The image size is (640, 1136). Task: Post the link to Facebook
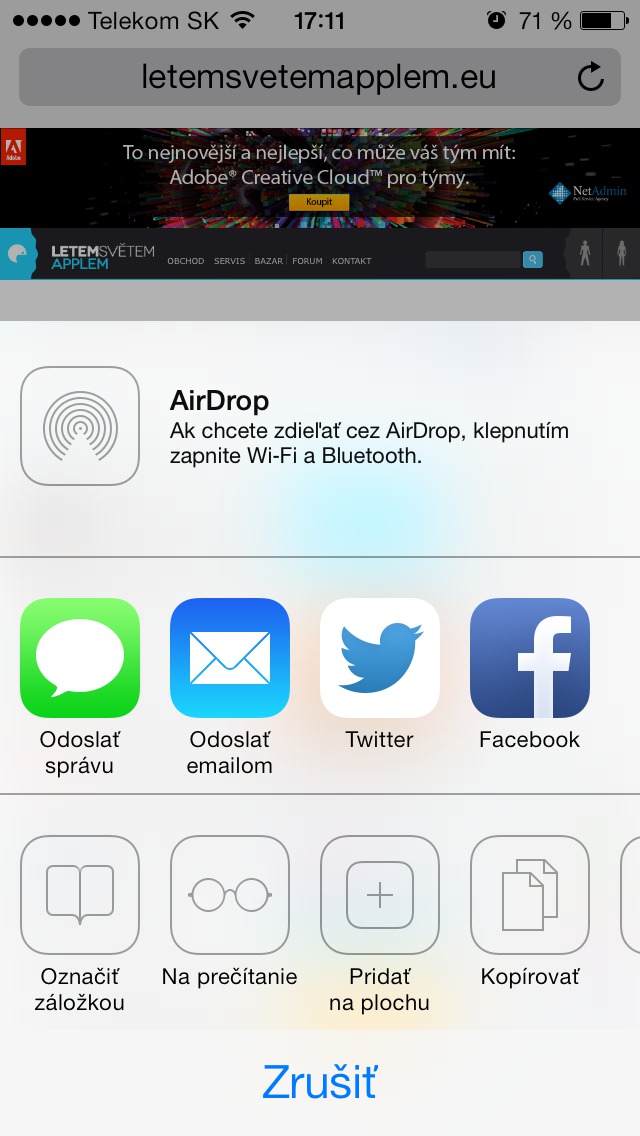click(530, 658)
